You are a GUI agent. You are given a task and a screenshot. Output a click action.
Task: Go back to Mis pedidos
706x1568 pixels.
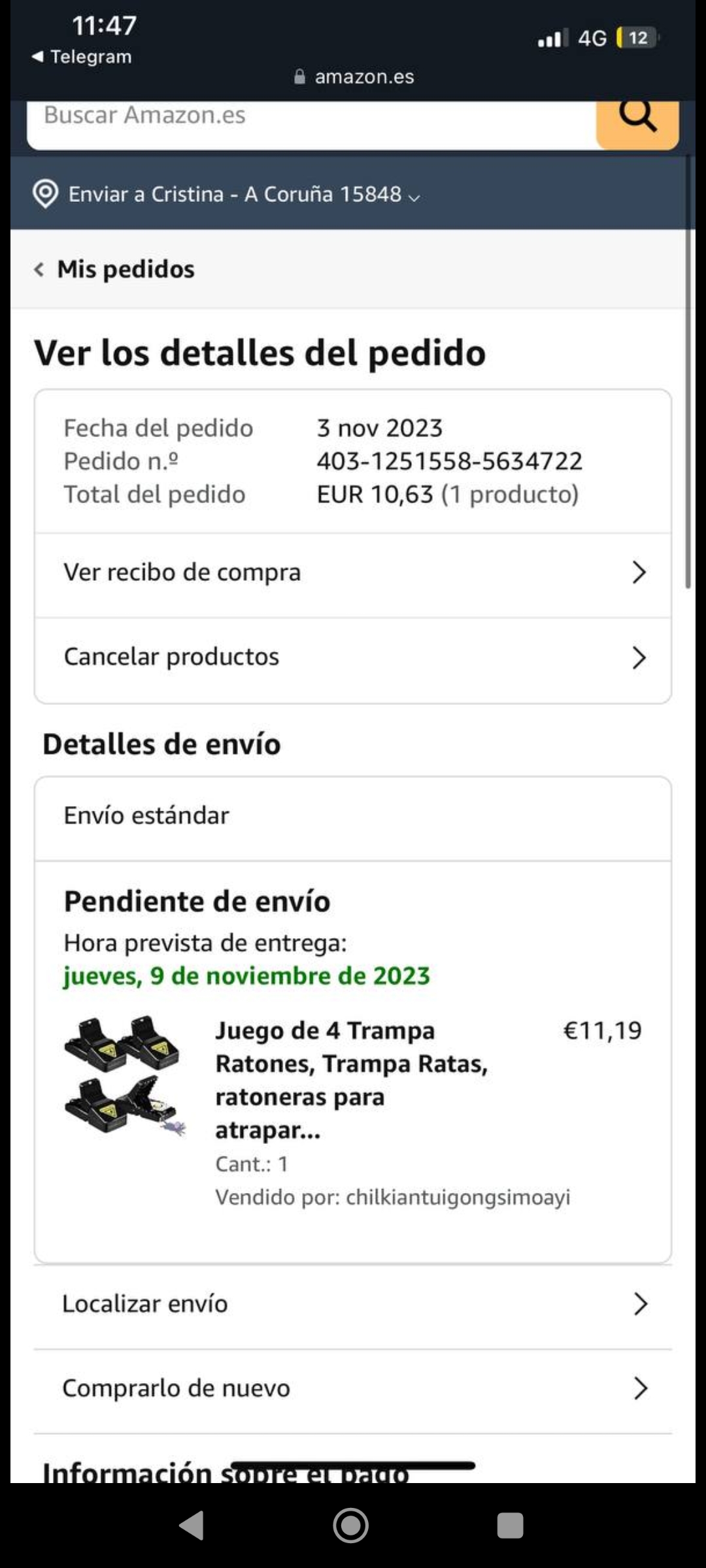click(x=115, y=269)
